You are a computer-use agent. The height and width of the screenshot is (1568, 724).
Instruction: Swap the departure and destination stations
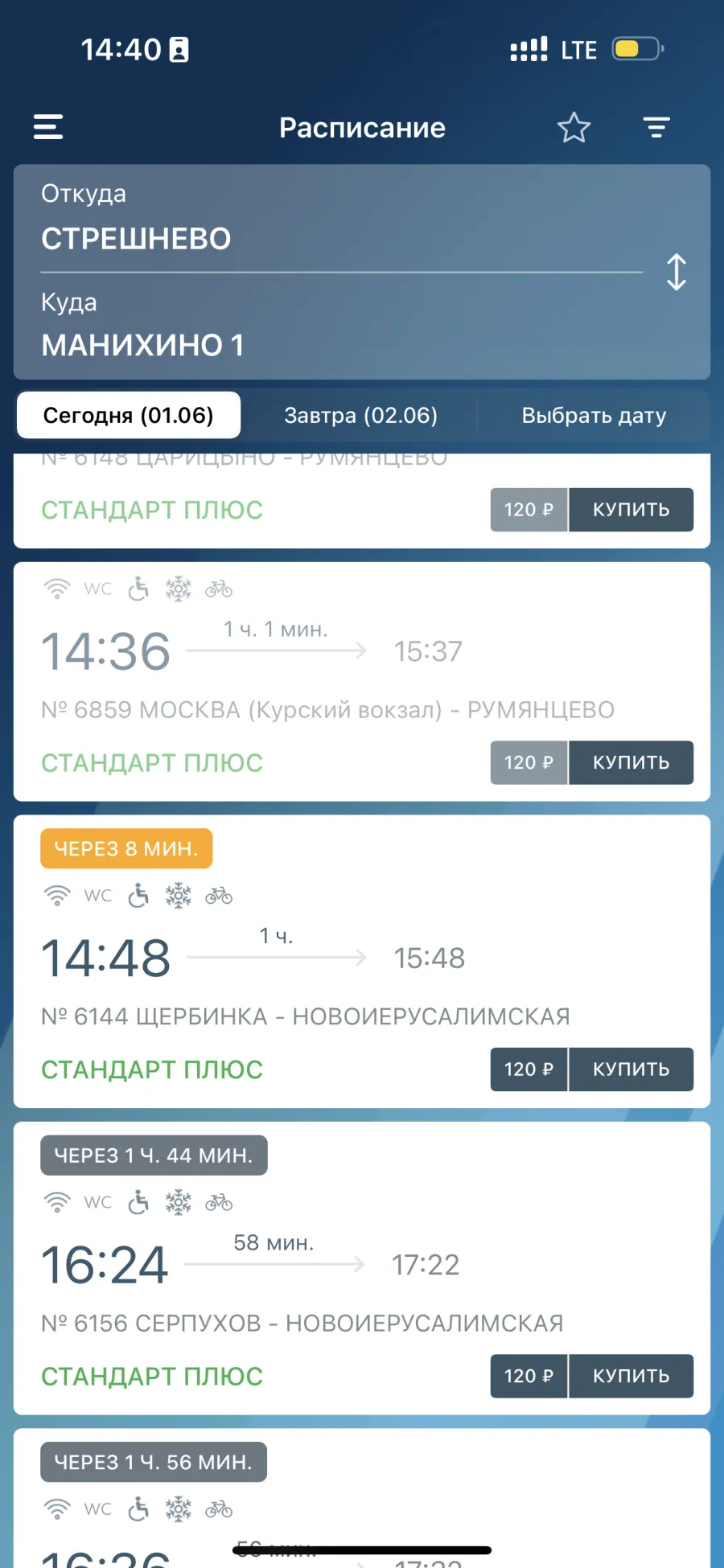[677, 272]
